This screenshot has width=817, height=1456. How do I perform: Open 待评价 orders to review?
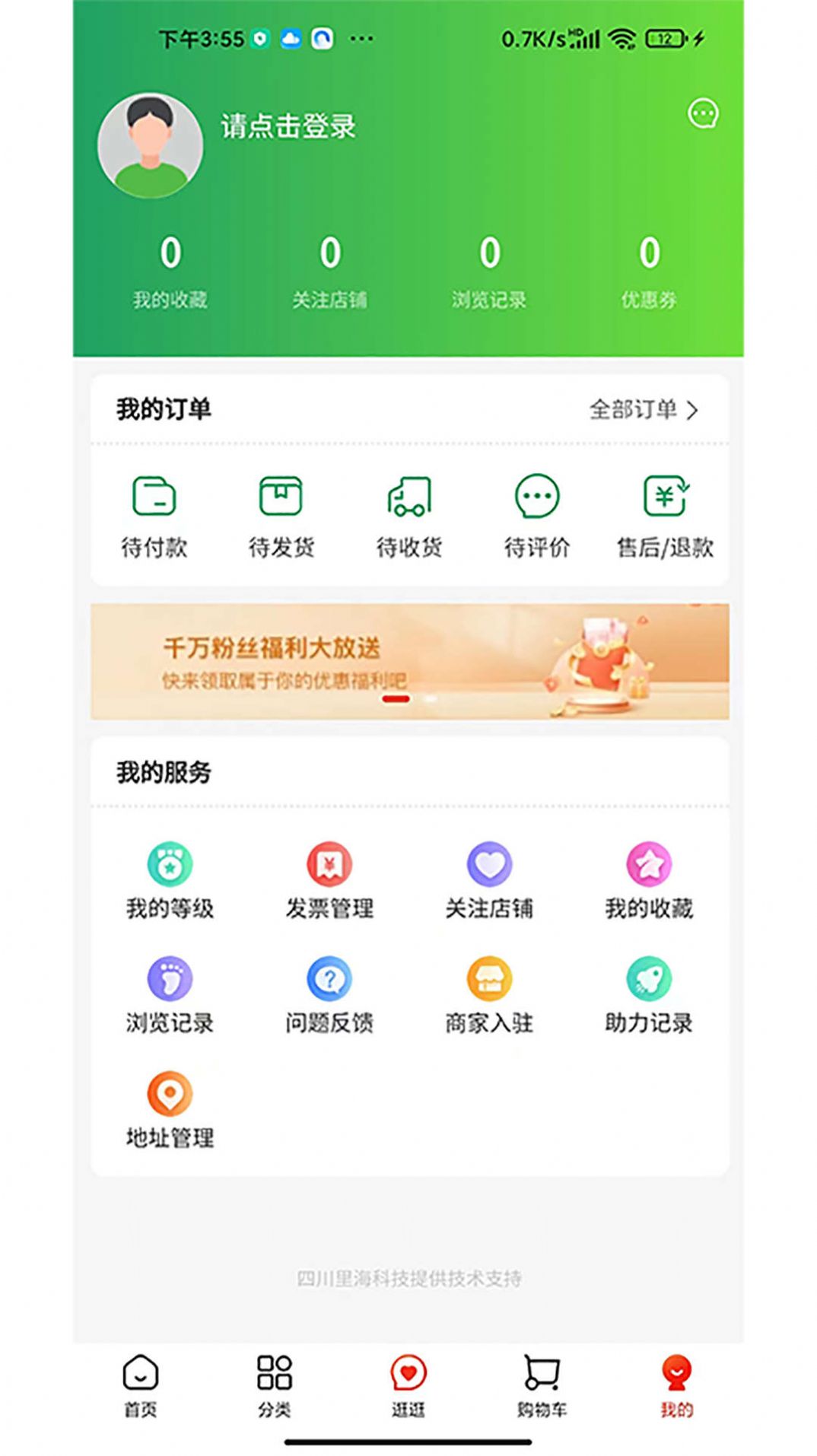(537, 514)
